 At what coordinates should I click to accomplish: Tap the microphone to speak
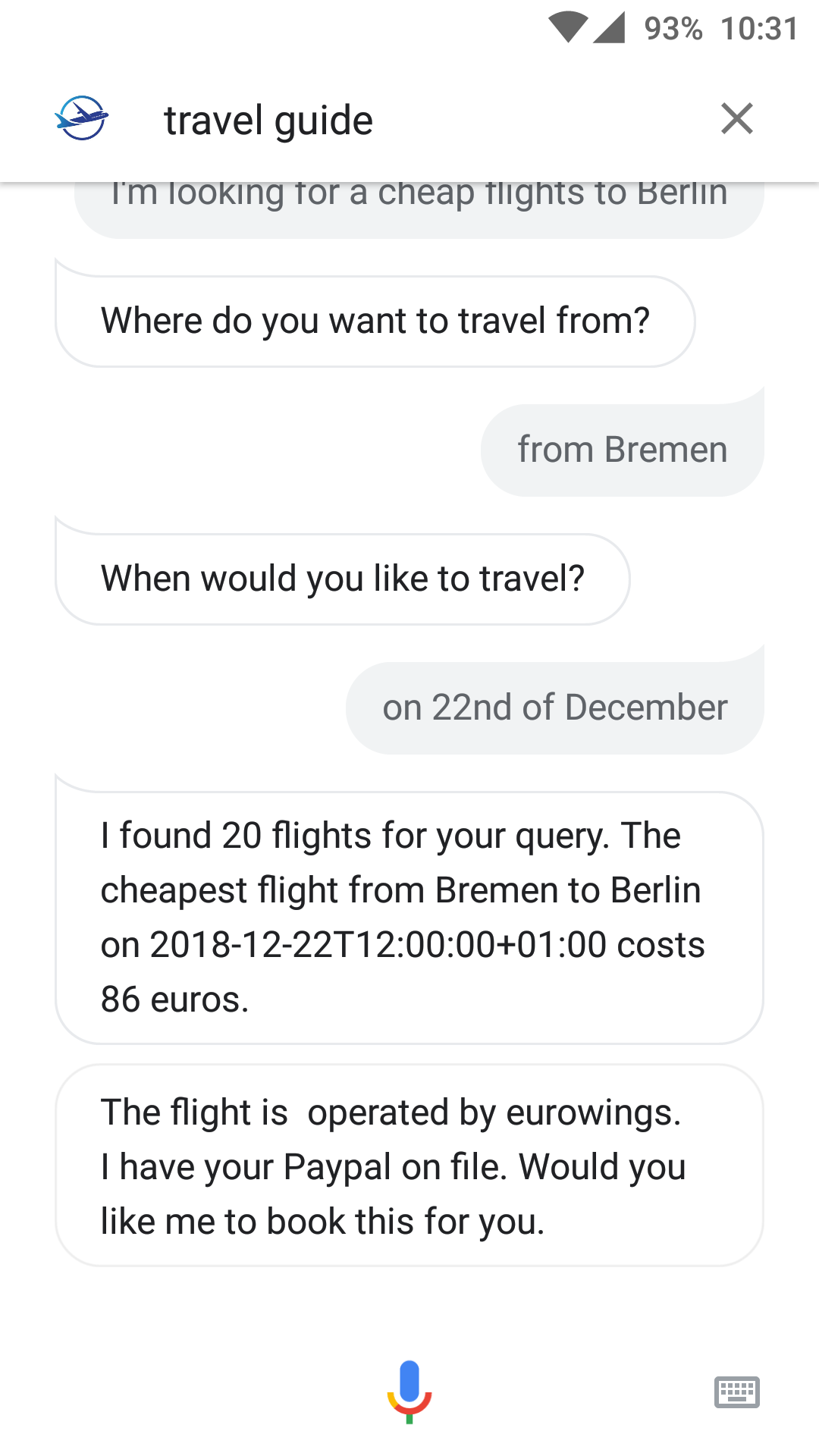pos(409,1392)
